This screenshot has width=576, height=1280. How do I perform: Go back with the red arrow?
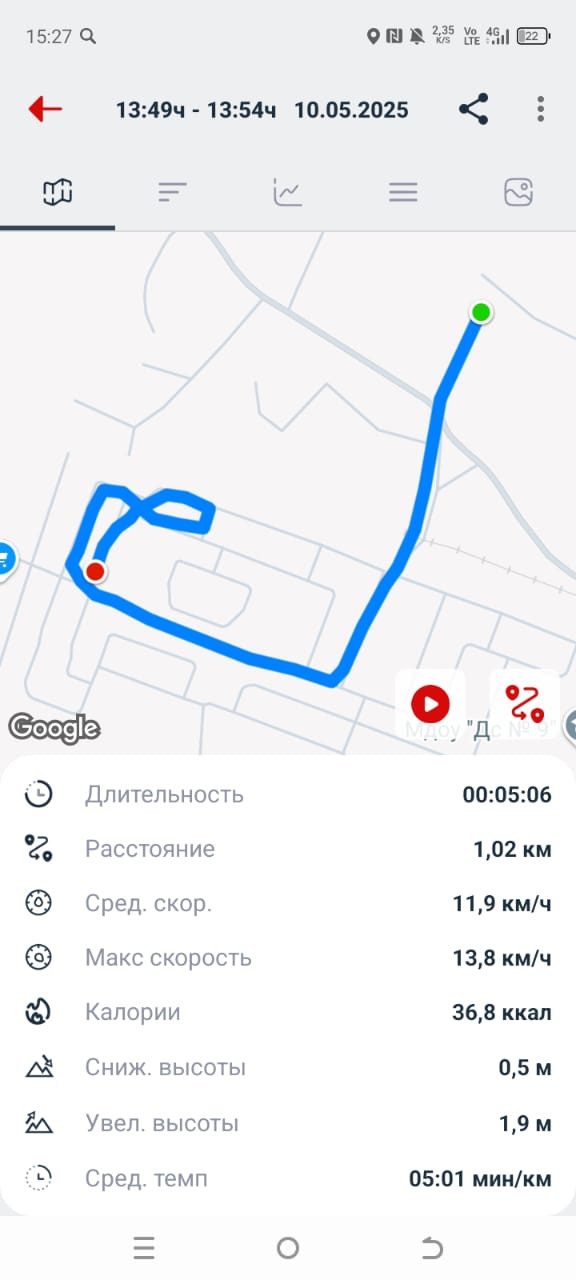tap(45, 109)
